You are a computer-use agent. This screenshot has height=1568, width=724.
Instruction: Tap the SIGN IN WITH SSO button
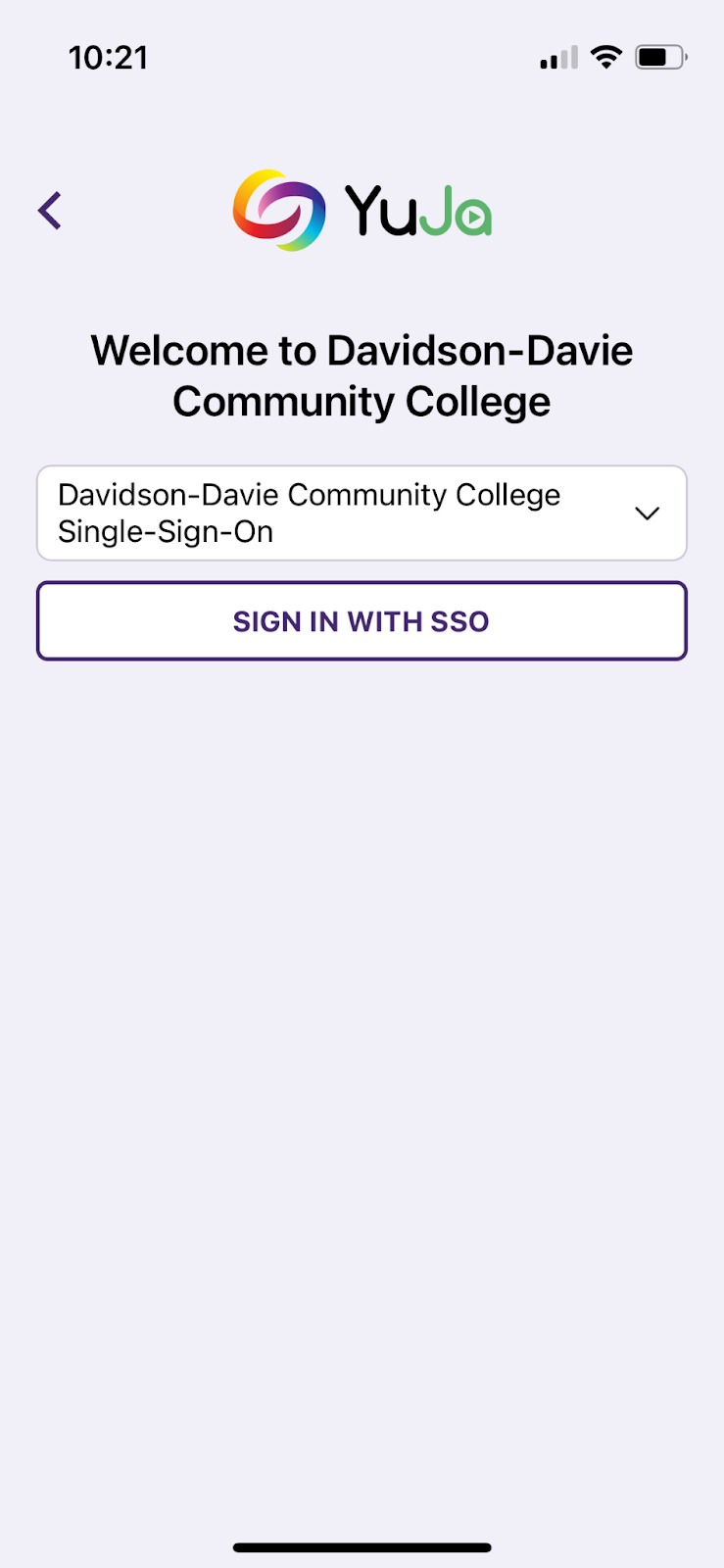(362, 621)
